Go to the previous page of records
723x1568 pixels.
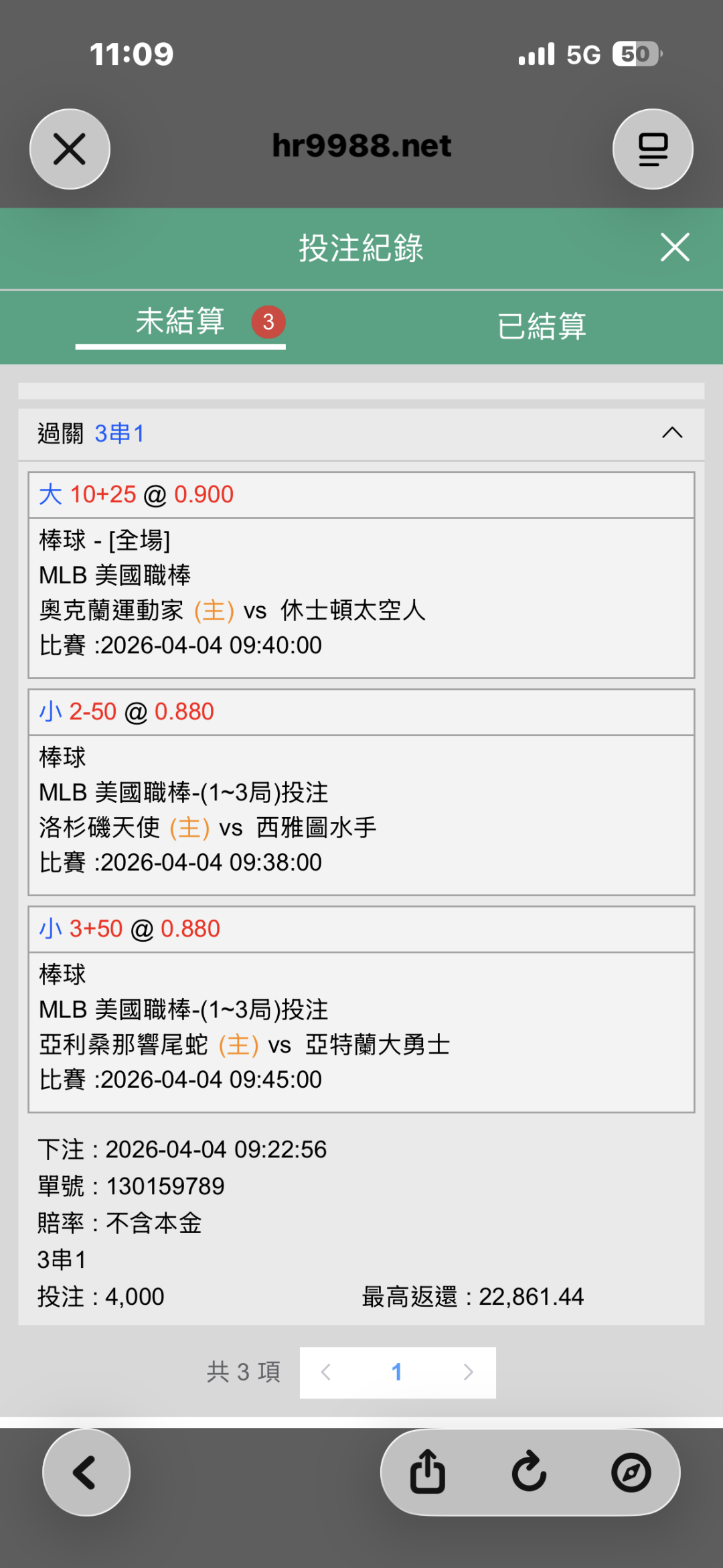(x=326, y=1372)
